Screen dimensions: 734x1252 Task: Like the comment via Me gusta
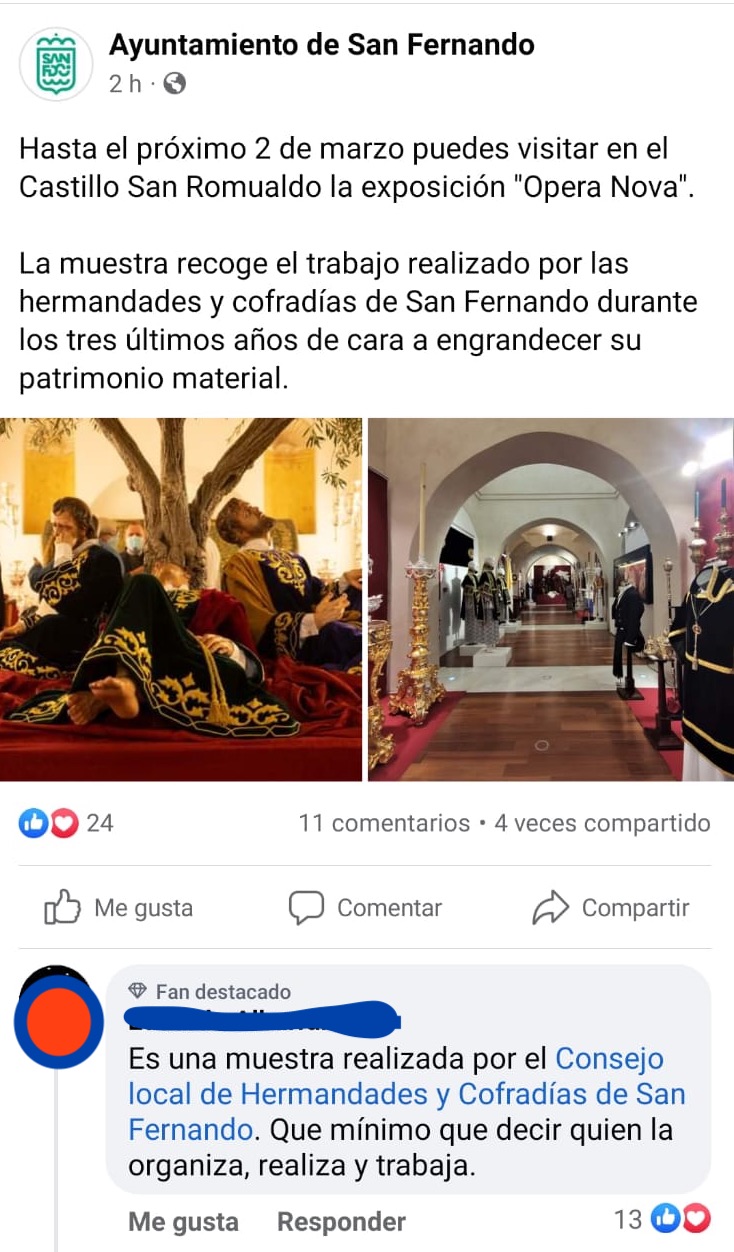tap(183, 1222)
